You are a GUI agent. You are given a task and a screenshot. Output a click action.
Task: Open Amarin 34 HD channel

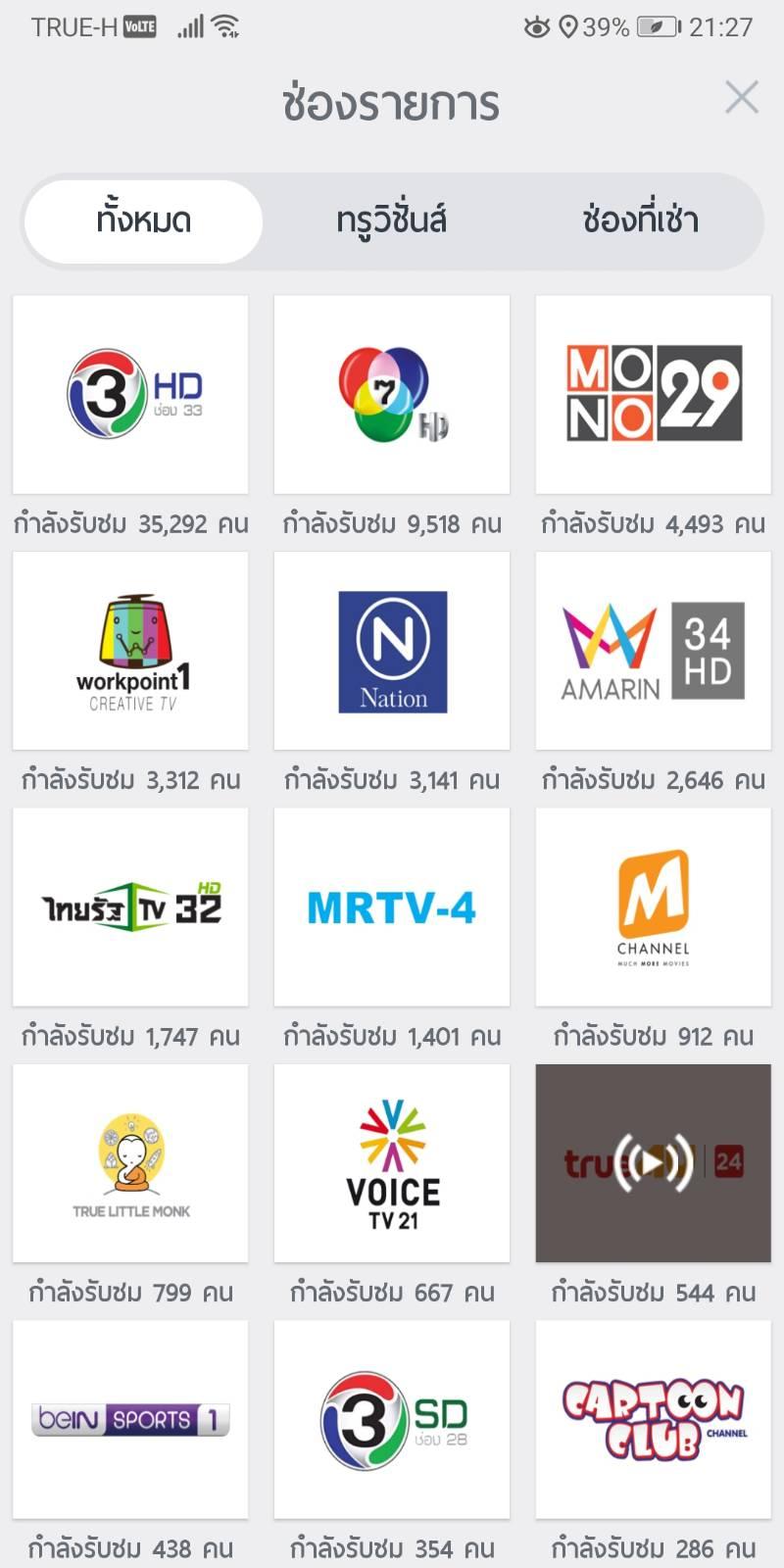pyautogui.click(x=654, y=651)
